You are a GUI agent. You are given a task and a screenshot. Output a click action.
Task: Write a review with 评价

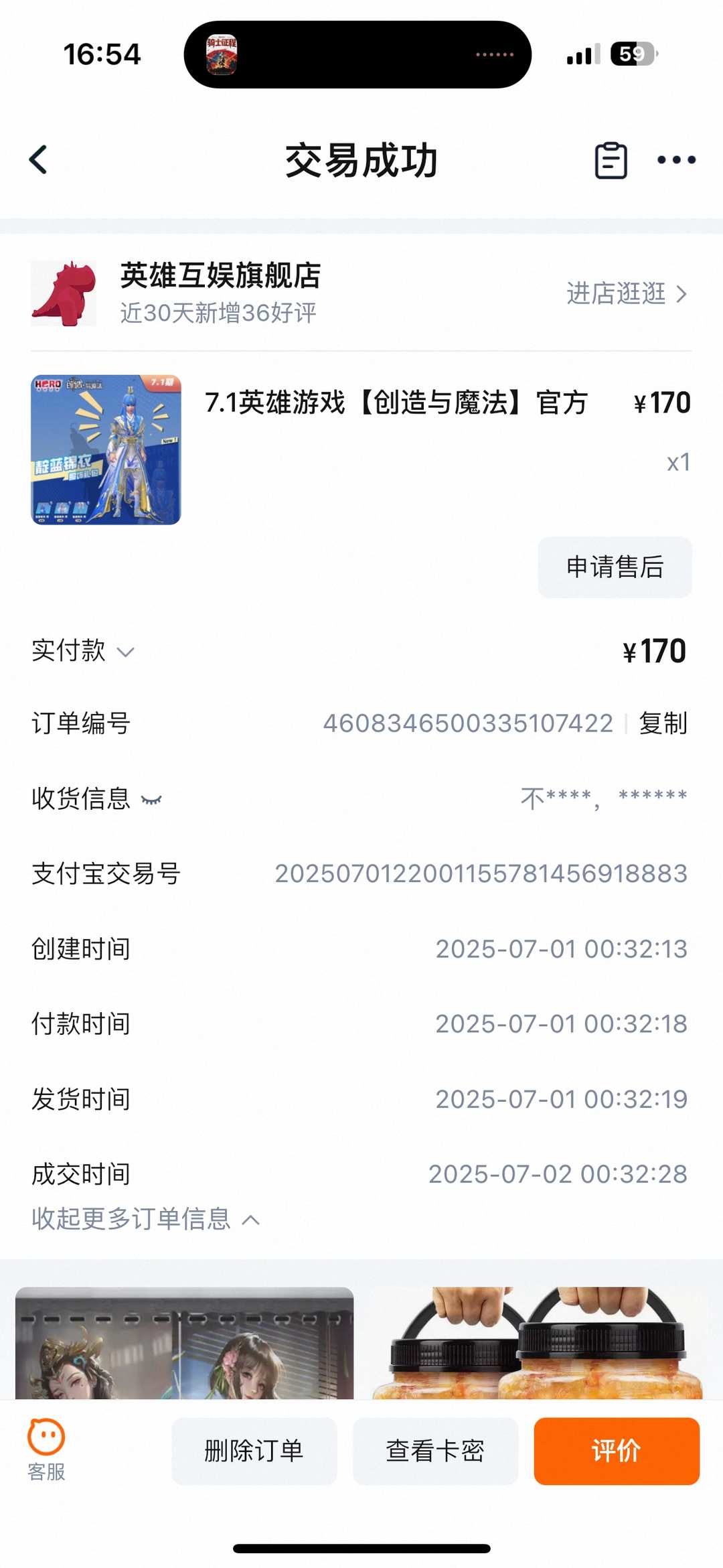pyautogui.click(x=616, y=1451)
